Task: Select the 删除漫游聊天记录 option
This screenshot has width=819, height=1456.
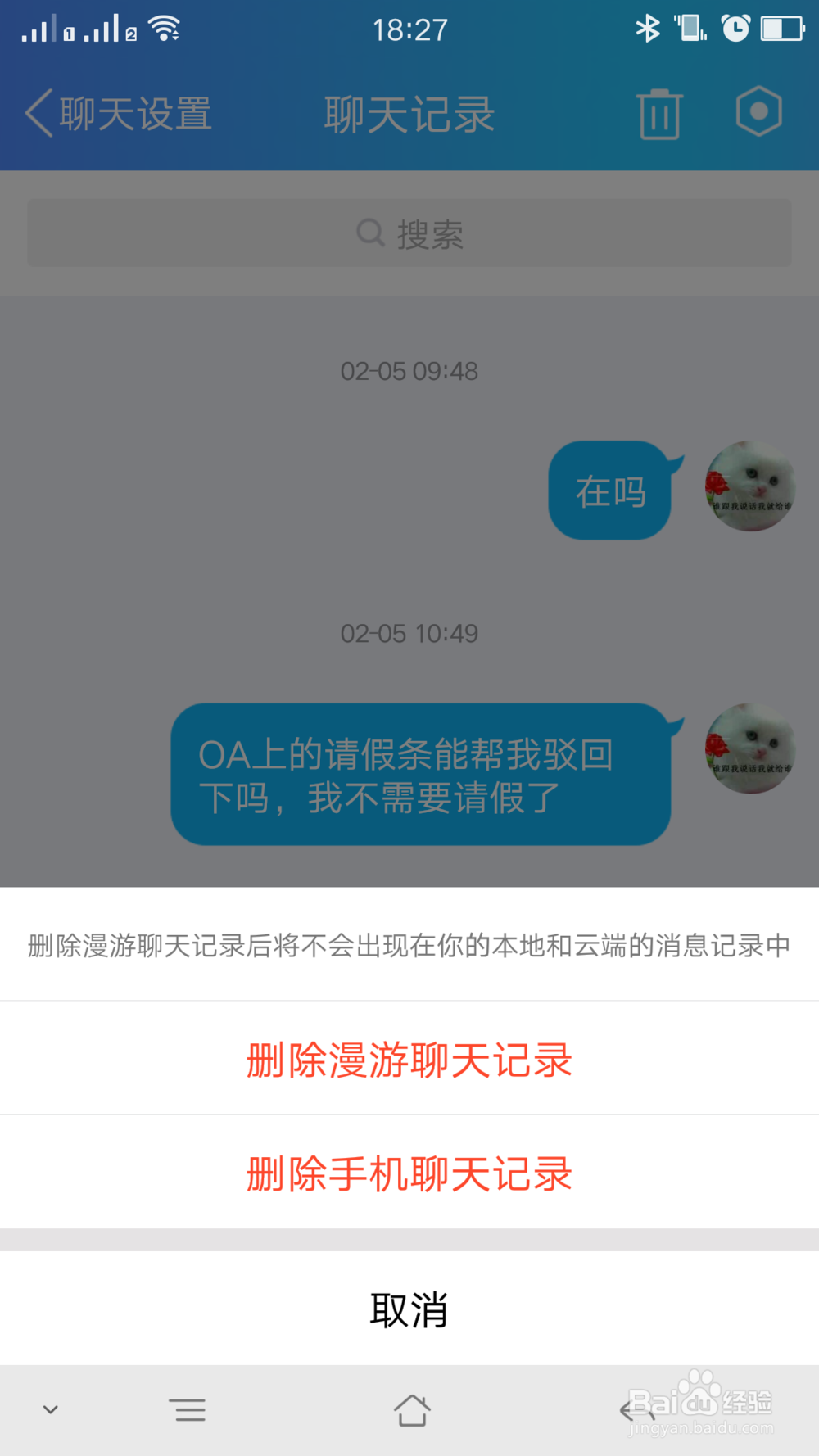Action: point(409,1059)
